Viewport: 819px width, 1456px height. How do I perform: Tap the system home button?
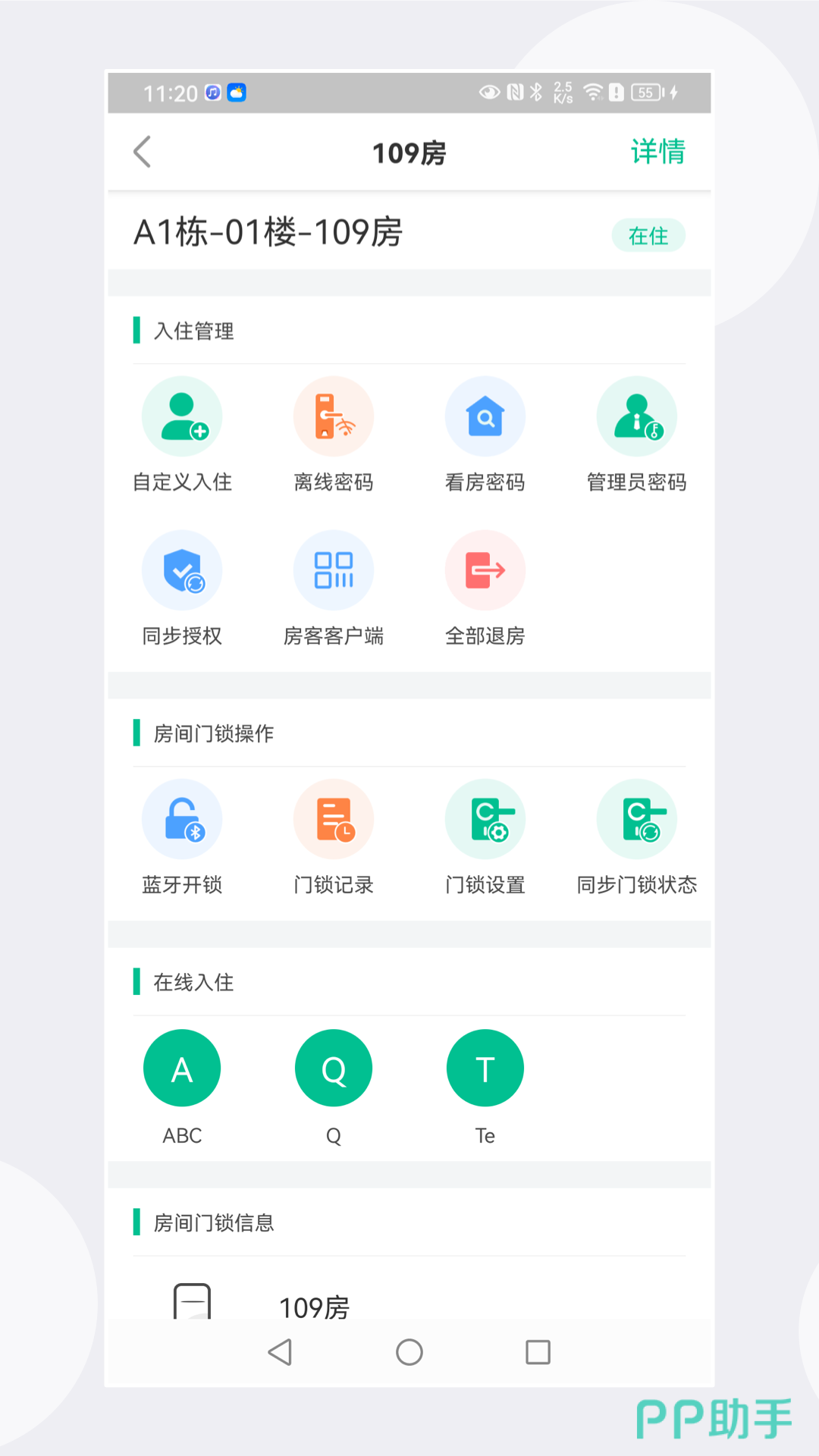pyautogui.click(x=409, y=1352)
